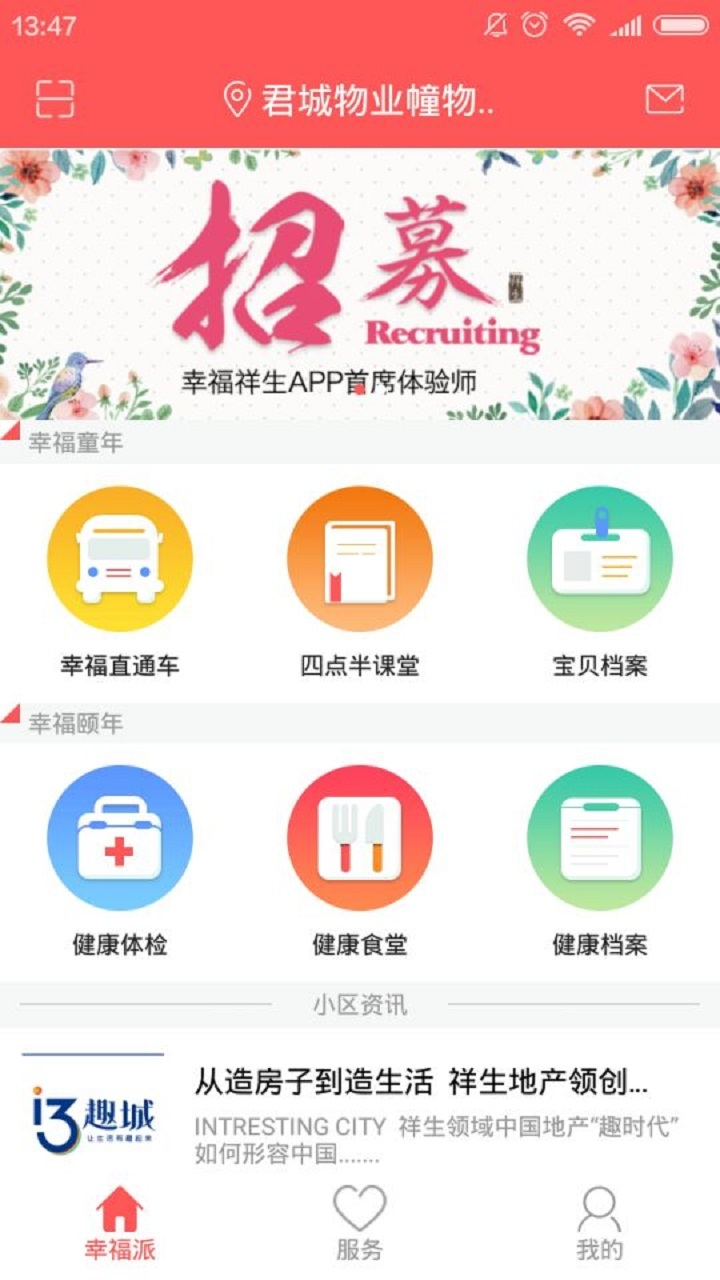
Task: Open 宝贝档案 badge icon
Action: 600,560
